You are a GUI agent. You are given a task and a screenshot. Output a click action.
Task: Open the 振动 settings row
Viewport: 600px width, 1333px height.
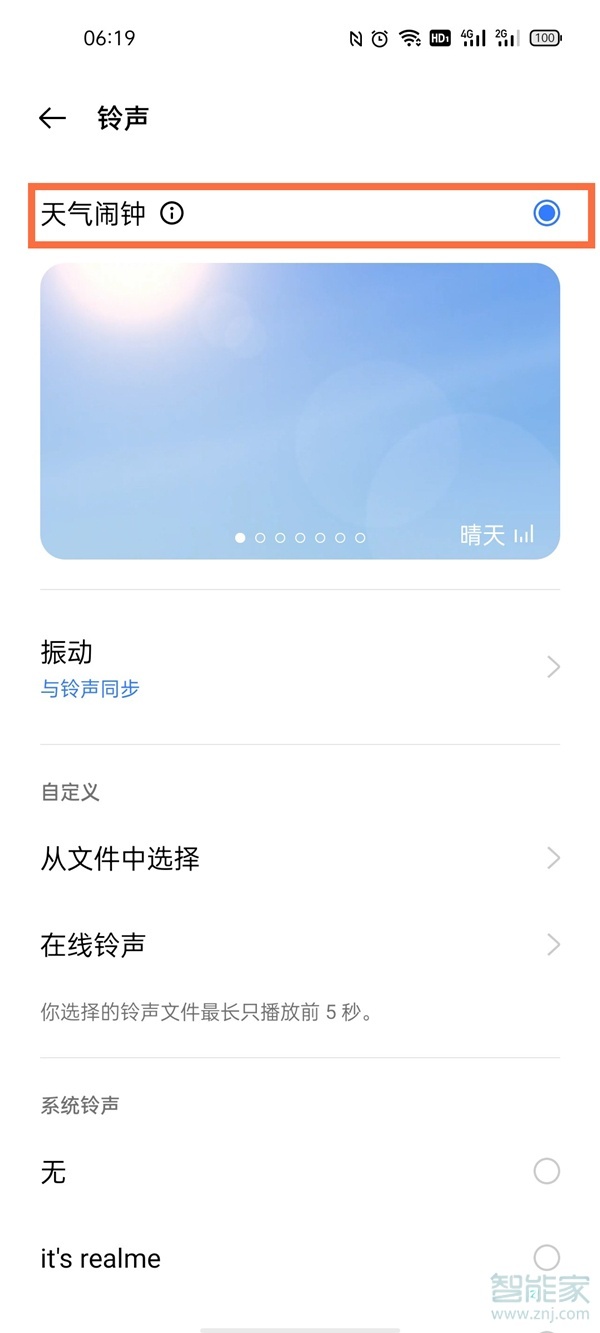pos(300,667)
